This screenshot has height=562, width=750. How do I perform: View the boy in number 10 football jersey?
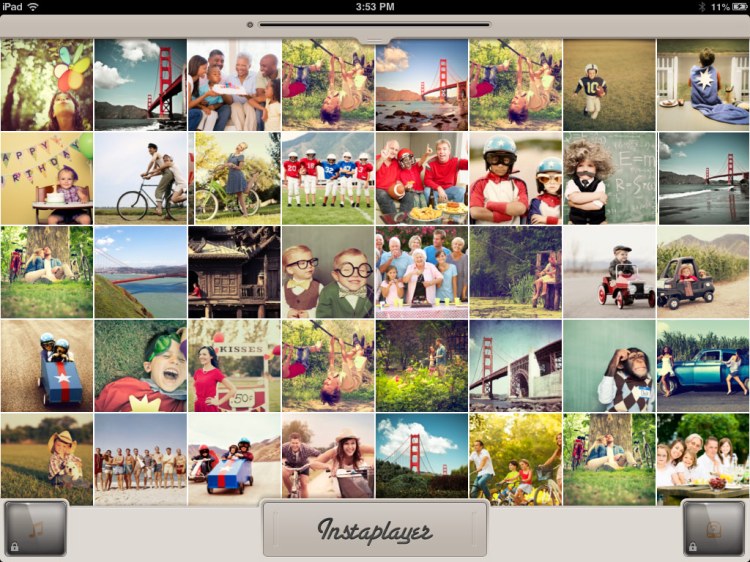point(609,85)
